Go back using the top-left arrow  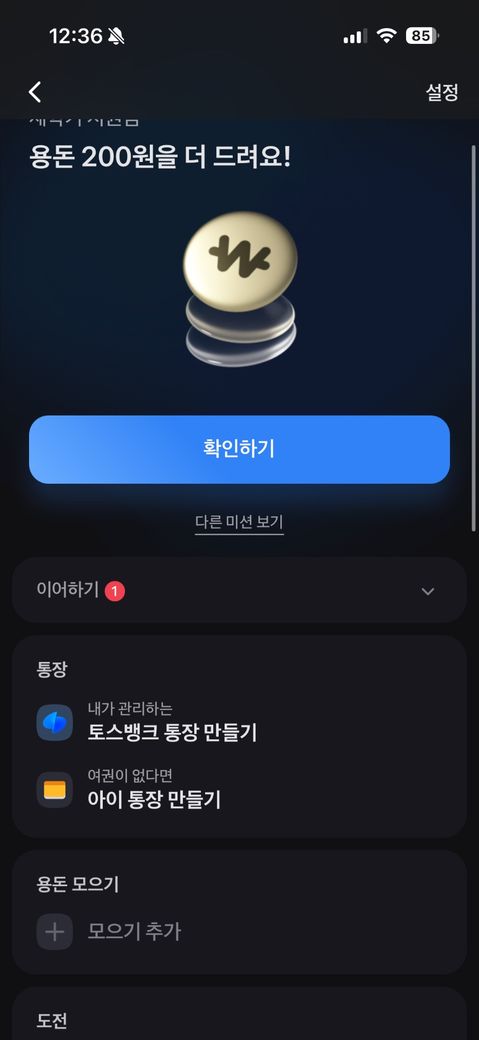pos(35,92)
